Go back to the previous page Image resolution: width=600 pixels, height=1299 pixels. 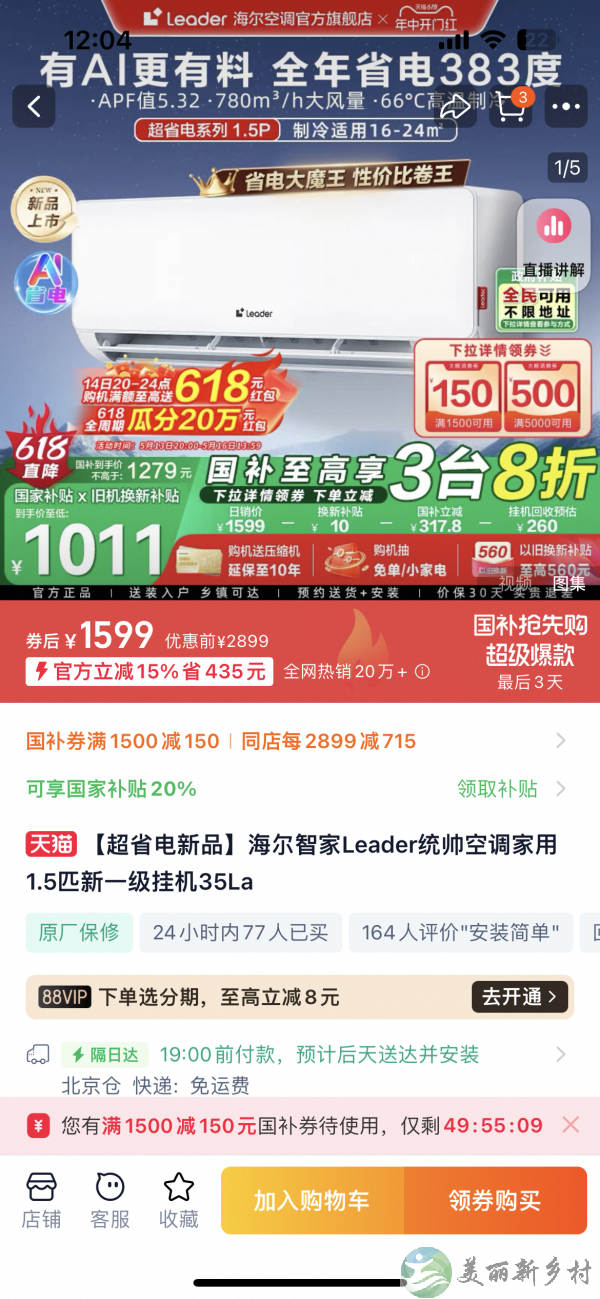34,106
